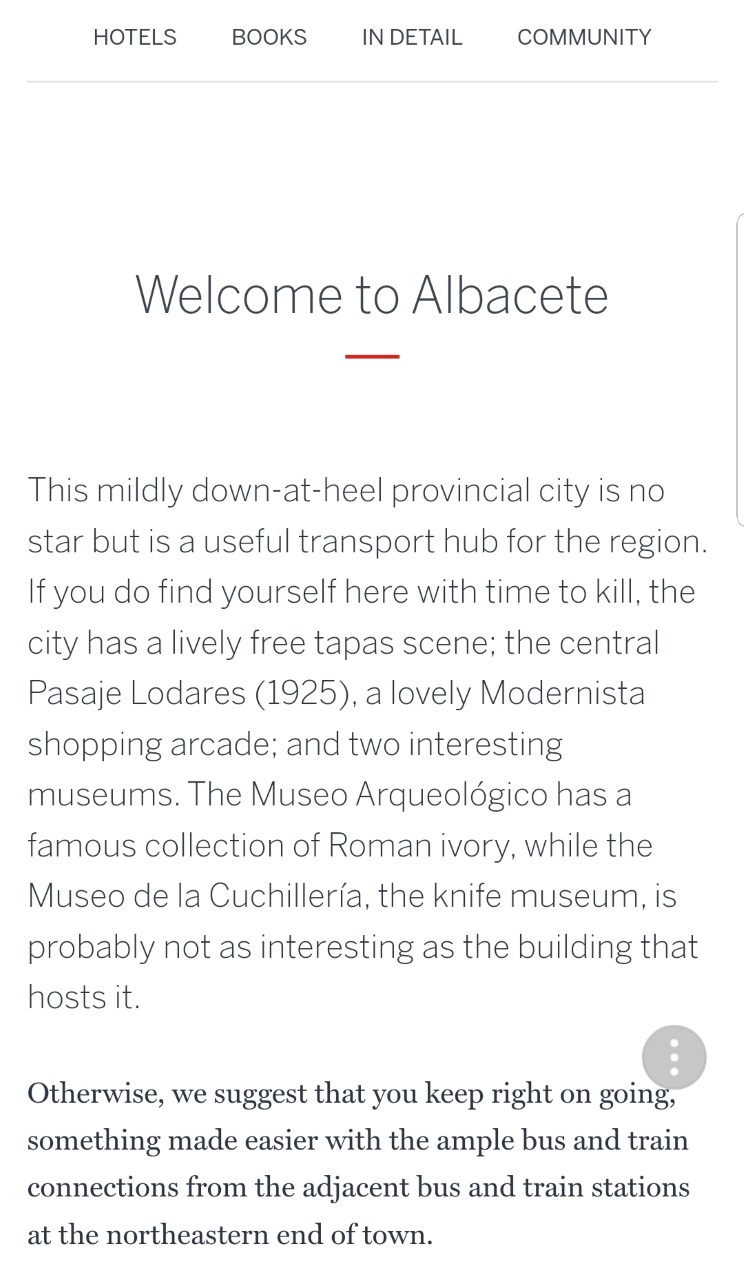
Task: Select the Community tab
Action: (584, 38)
